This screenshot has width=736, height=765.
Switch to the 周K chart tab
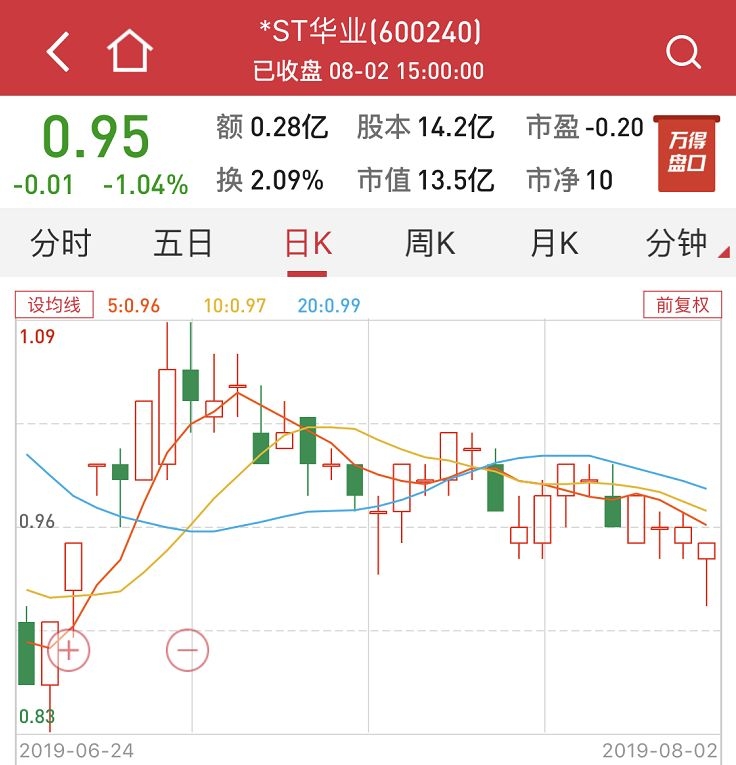430,243
